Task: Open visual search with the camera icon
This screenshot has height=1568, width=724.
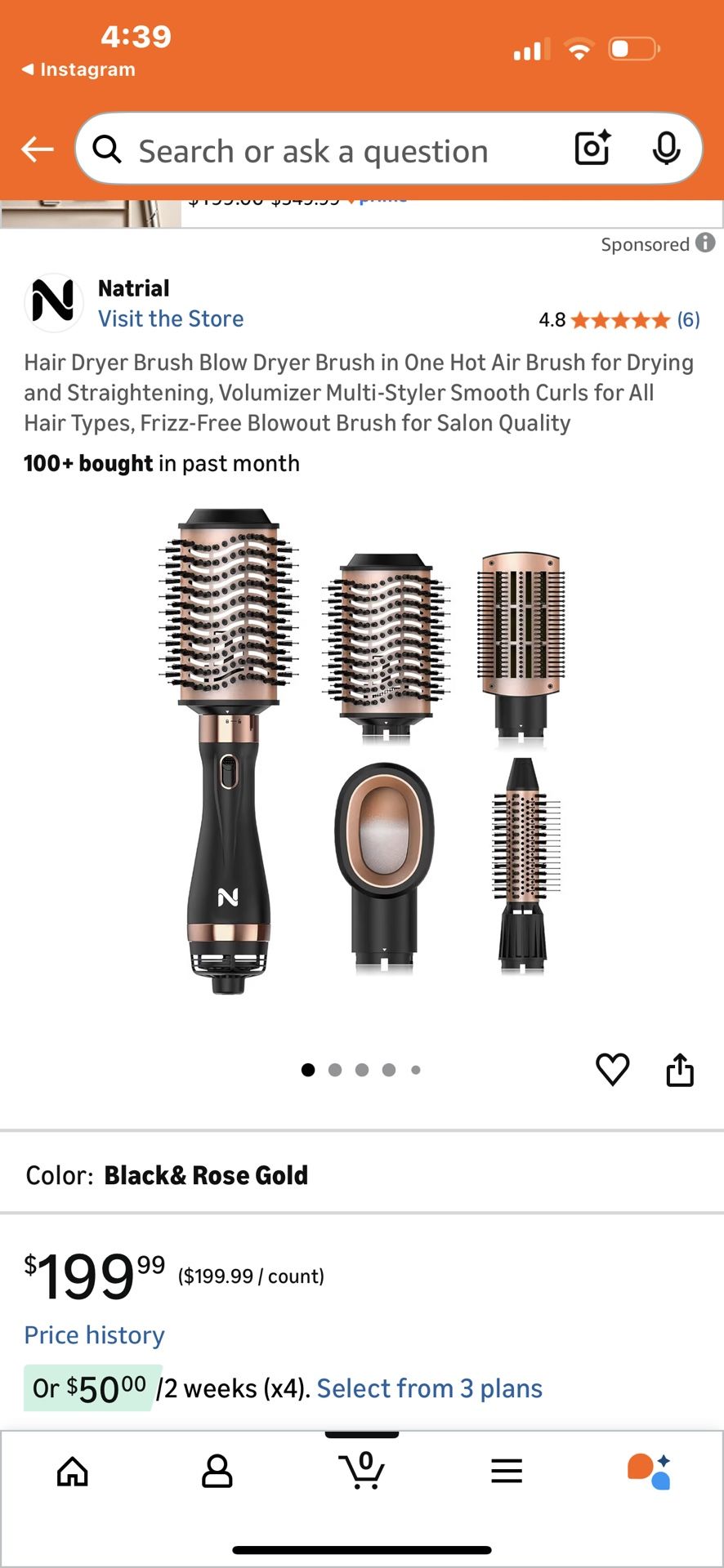Action: coord(591,149)
